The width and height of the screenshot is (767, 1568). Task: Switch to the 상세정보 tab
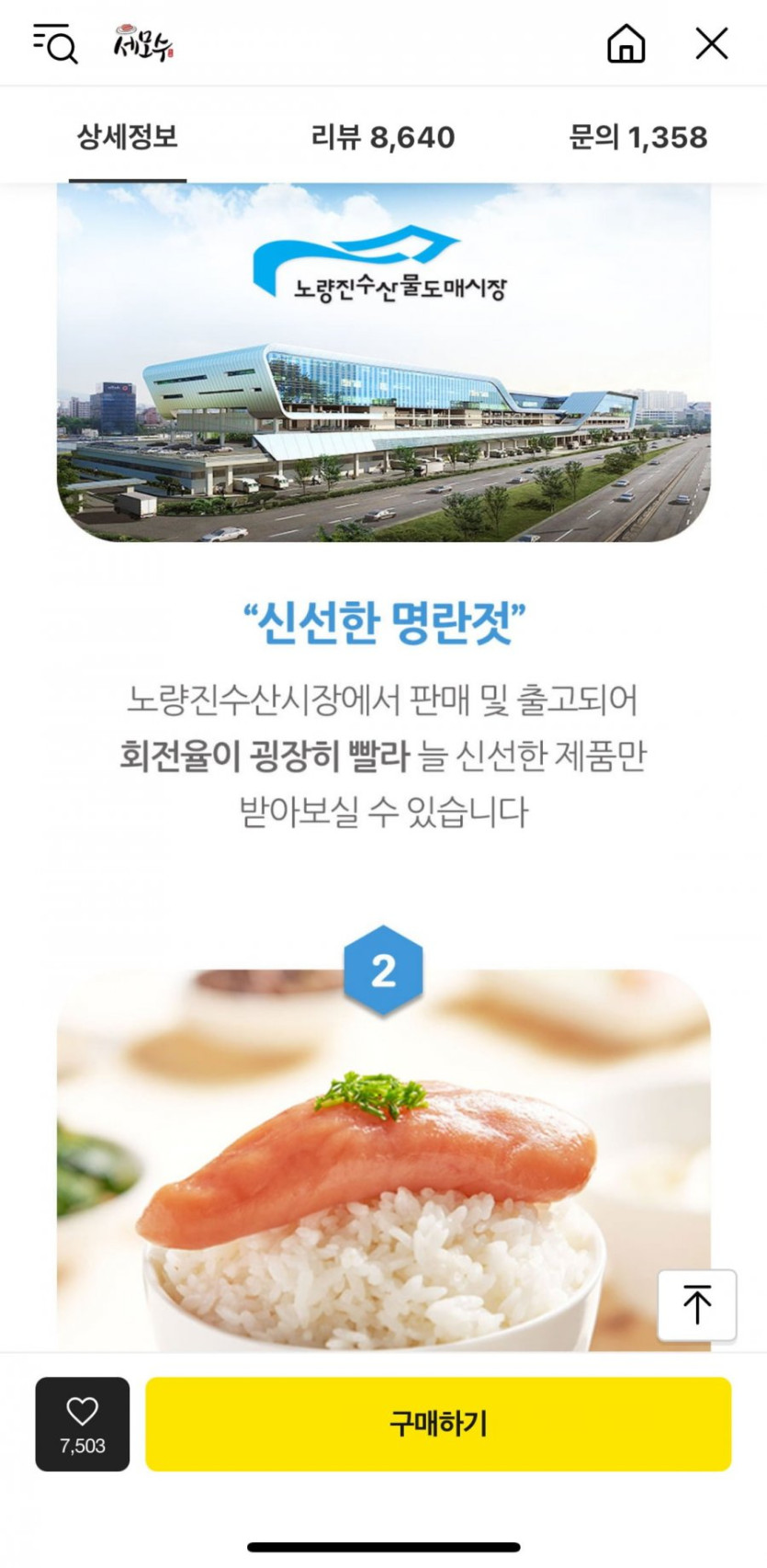click(x=127, y=138)
